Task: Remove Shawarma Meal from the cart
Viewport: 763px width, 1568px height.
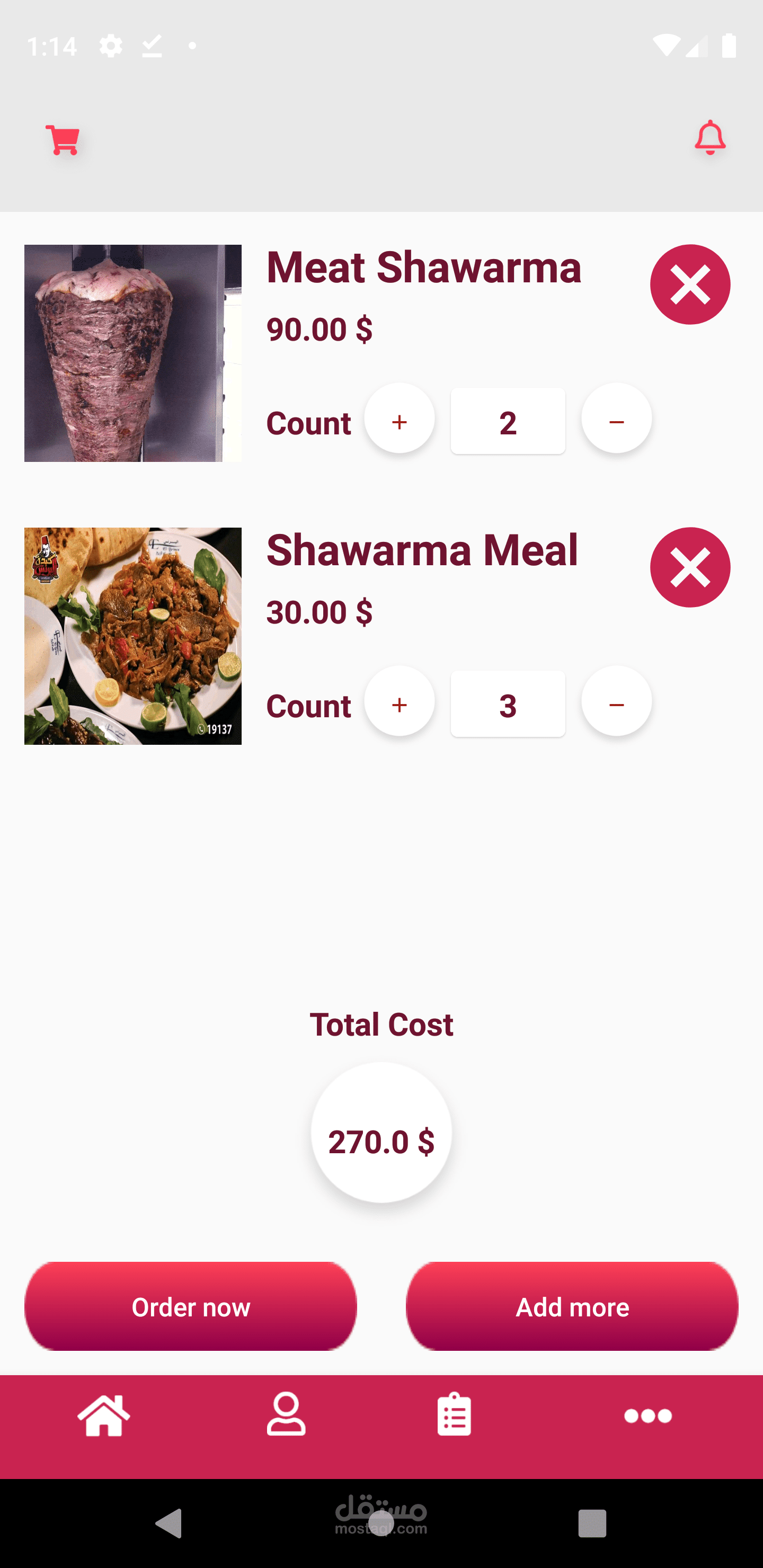Action: pyautogui.click(x=689, y=567)
